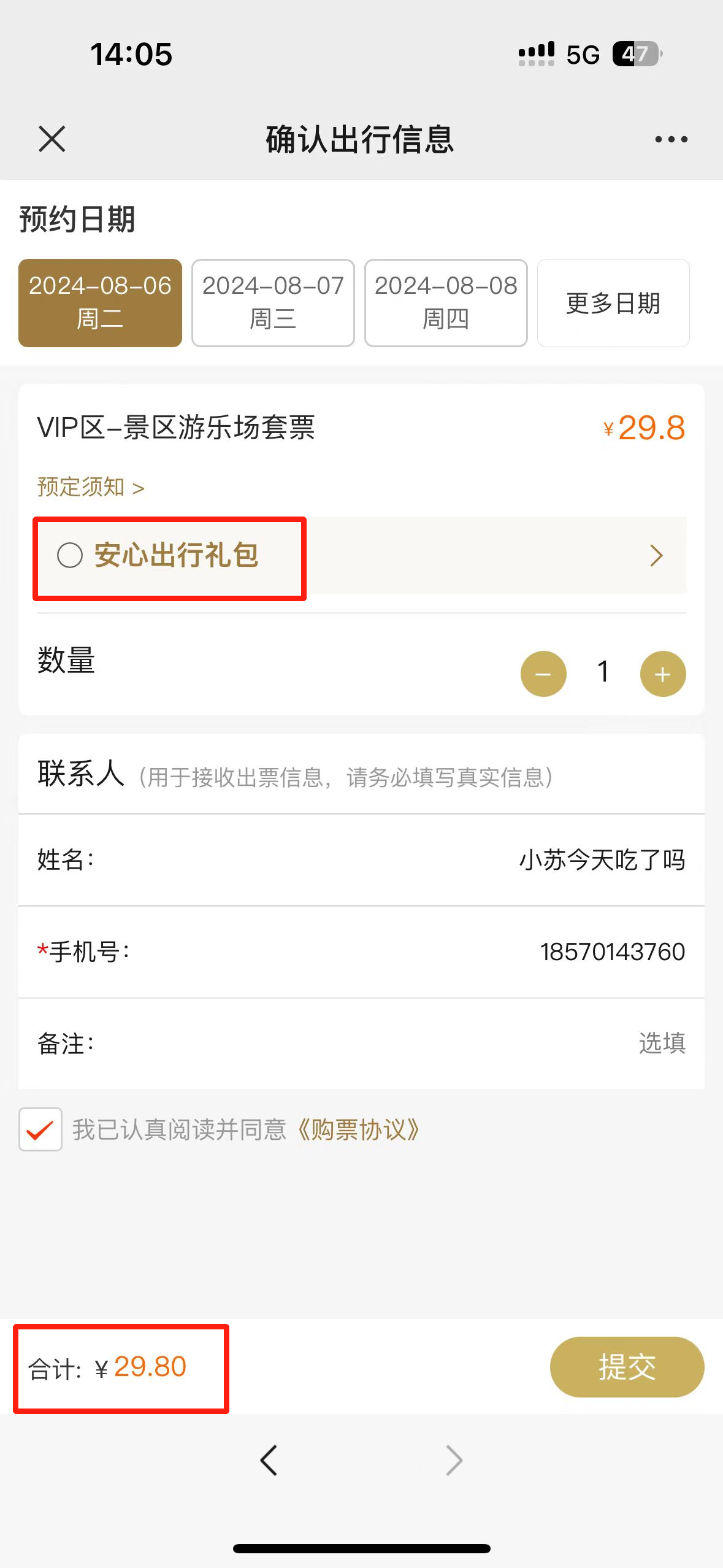The height and width of the screenshot is (1568, 723).
Task: Select date 2024-08-06 周二
Action: click(x=100, y=302)
